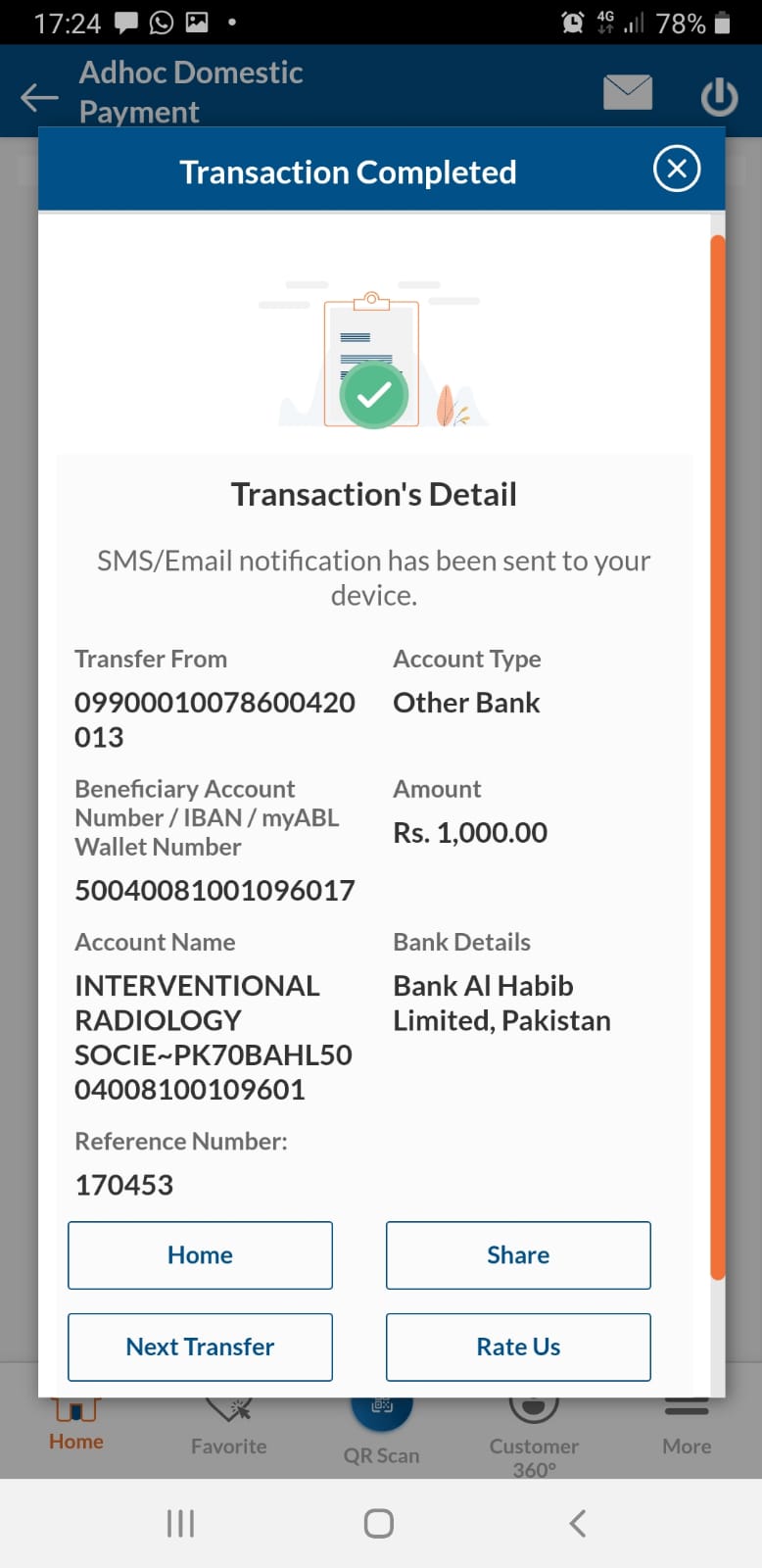Start the Next Transfer
Screen dimensions: 762x1568
coord(200,1347)
